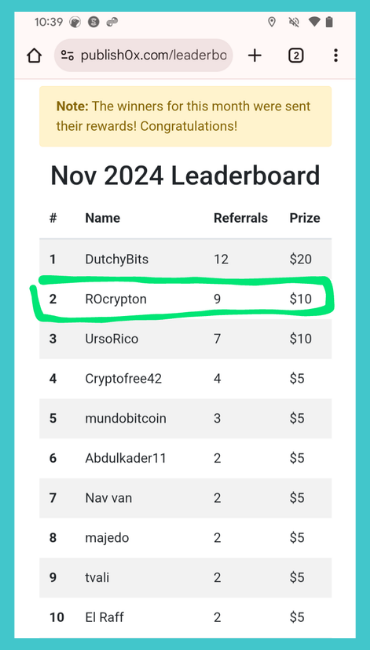Open a new tab with the plus icon
This screenshot has width=370, height=650.
[255, 56]
